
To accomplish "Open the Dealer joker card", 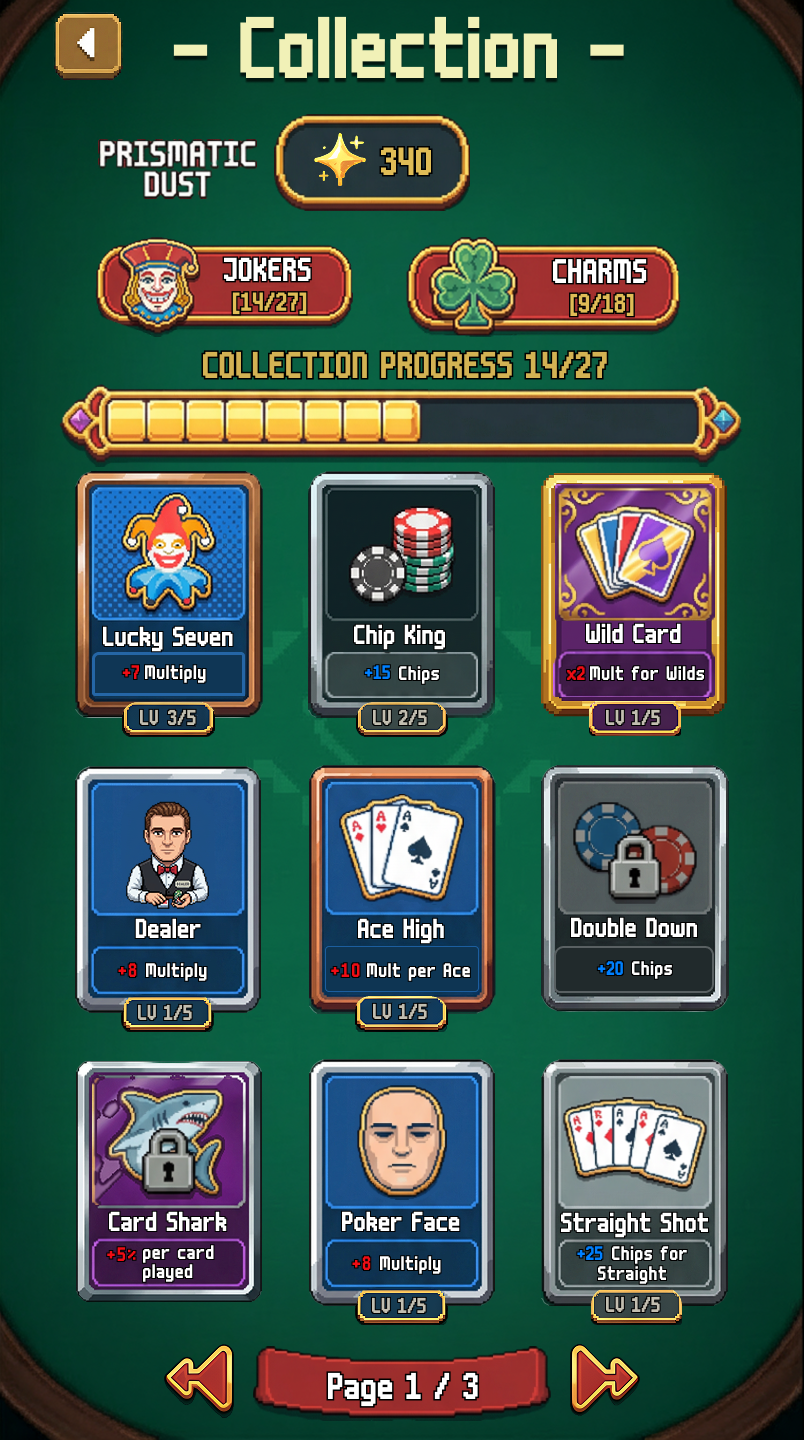I will coord(168,887).
